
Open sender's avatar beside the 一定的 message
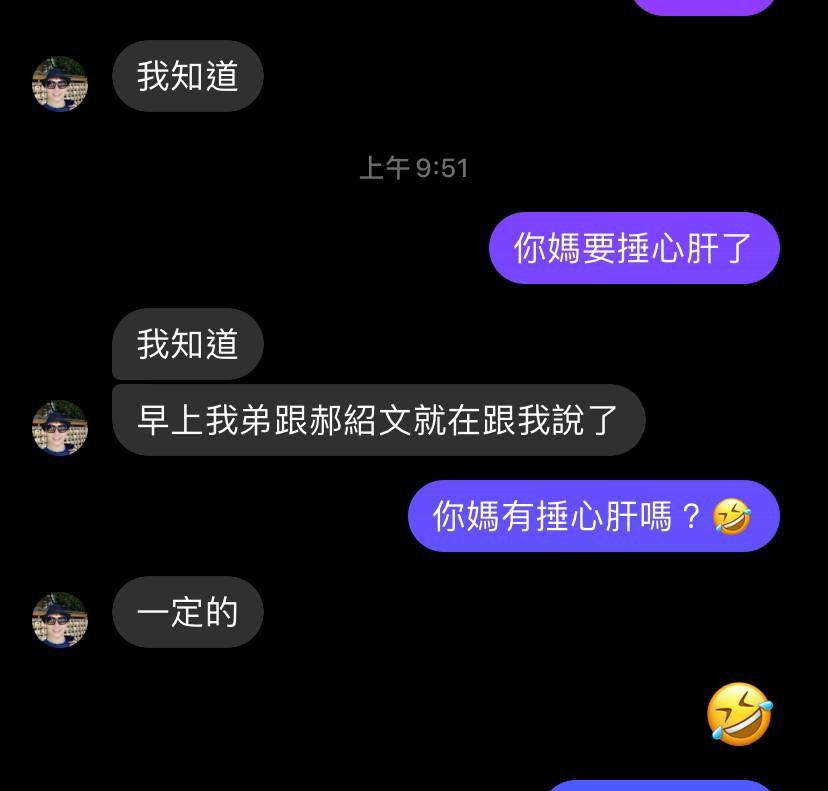60,619
